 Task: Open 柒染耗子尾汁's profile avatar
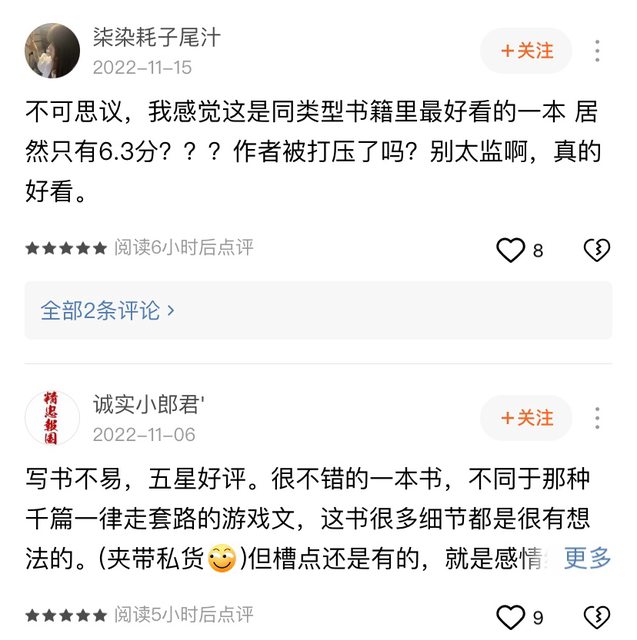[52, 51]
